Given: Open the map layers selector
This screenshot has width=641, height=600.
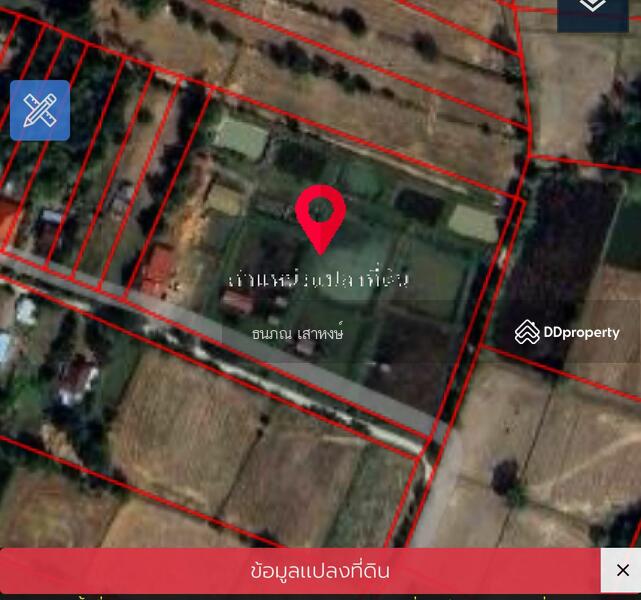Looking at the screenshot, I should point(593,10).
